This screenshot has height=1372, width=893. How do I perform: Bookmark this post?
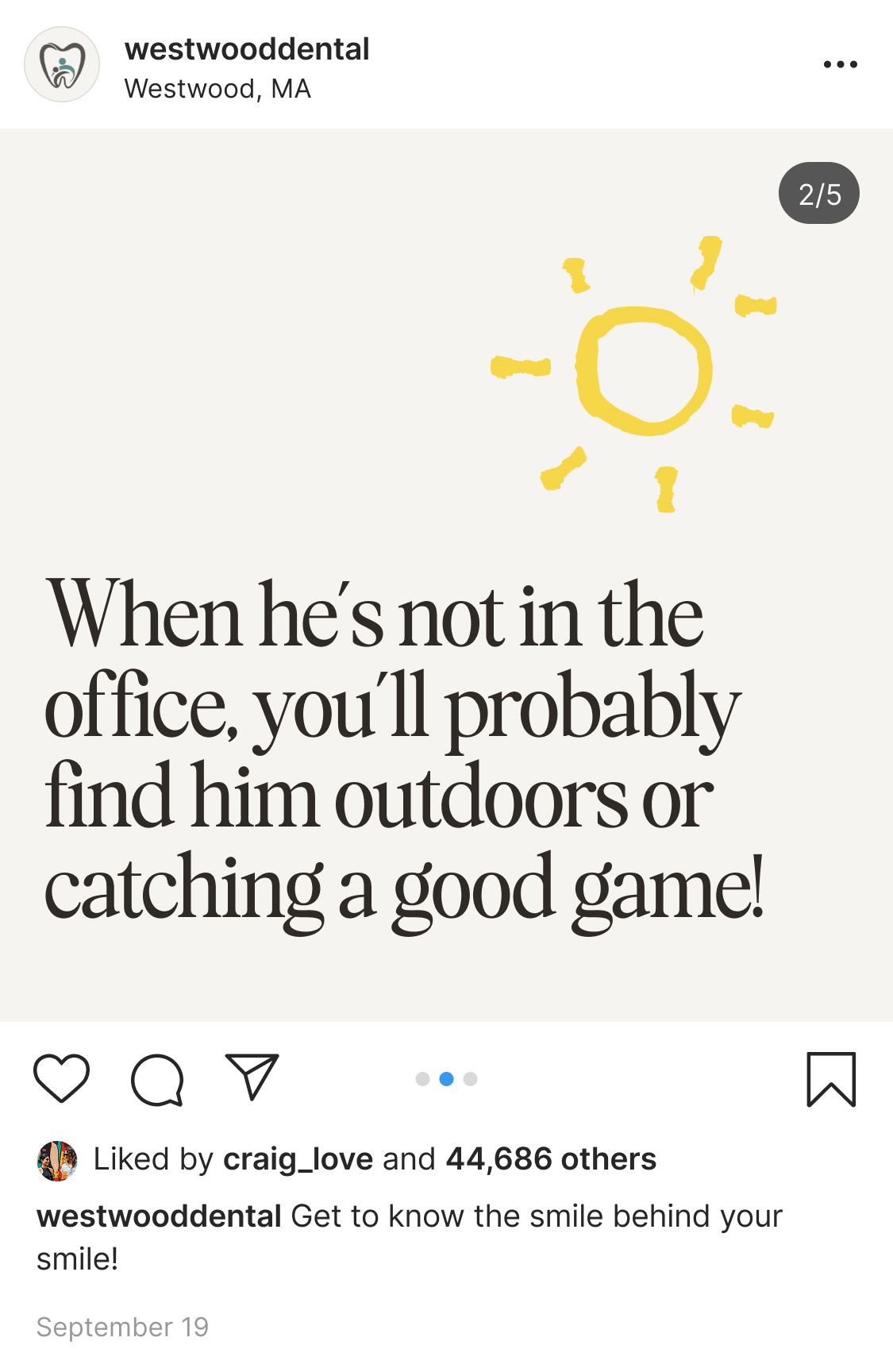[x=831, y=1079]
